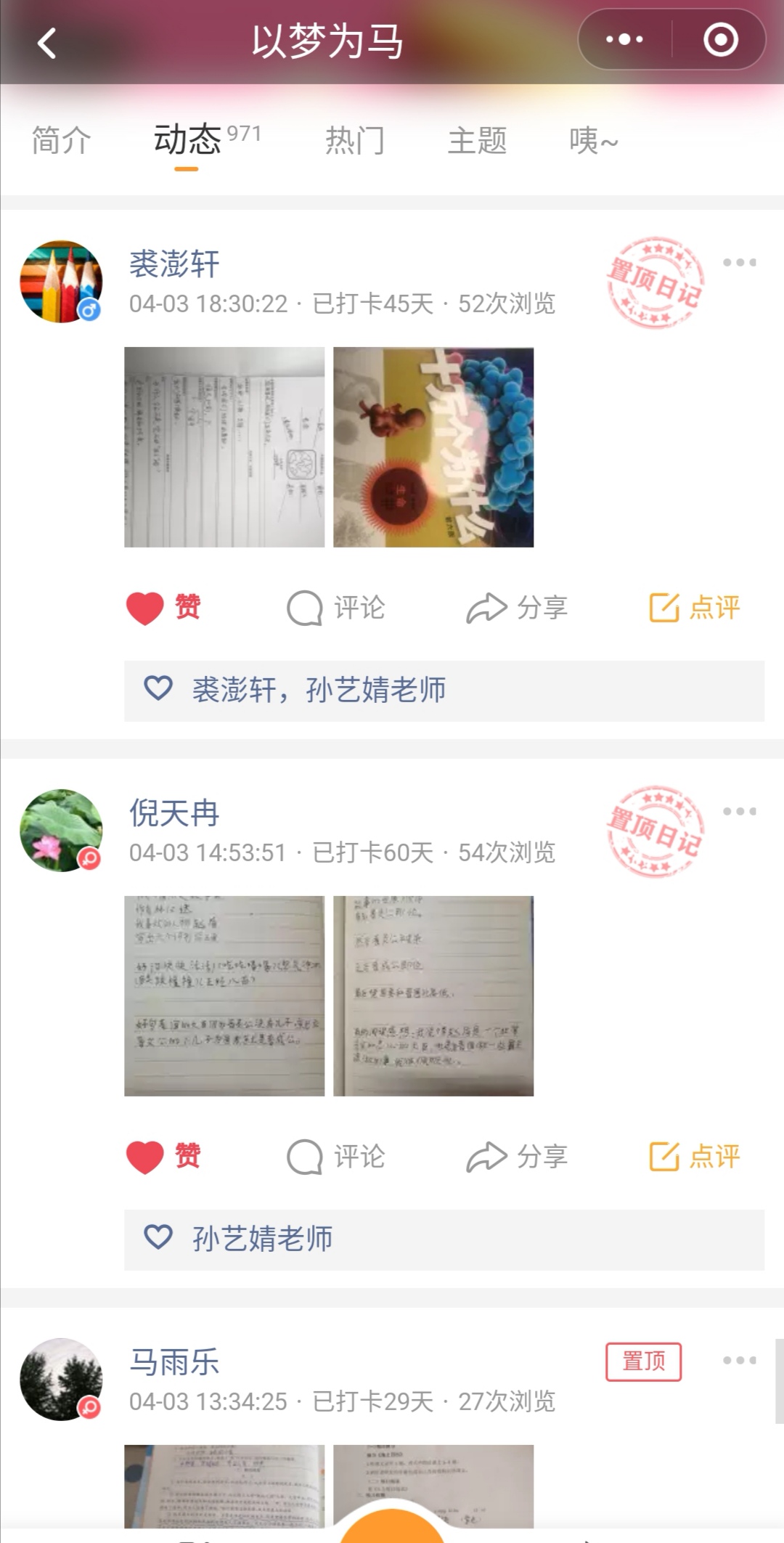Select the 咦~ tab
This screenshot has height=1543, width=784.
click(593, 140)
